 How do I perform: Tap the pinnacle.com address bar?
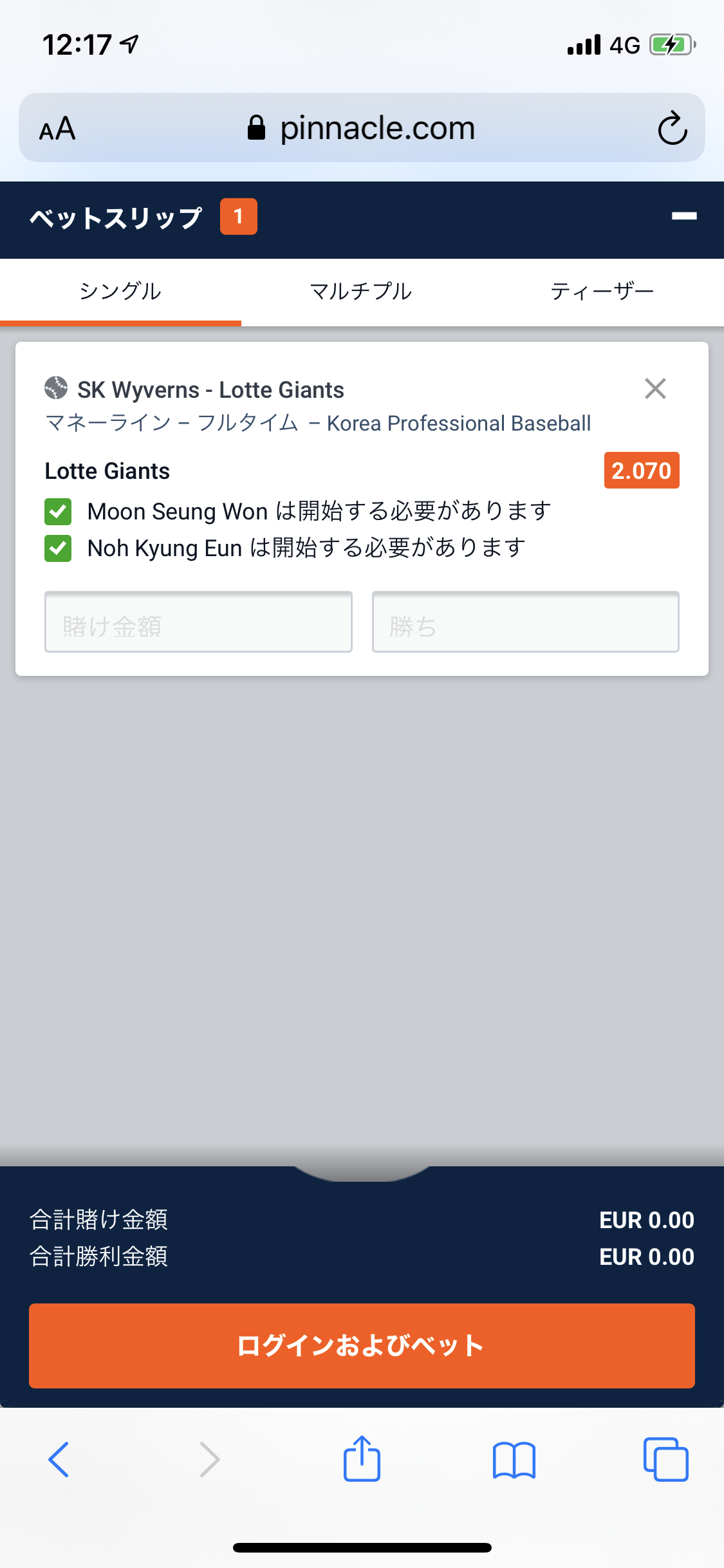[x=362, y=127]
